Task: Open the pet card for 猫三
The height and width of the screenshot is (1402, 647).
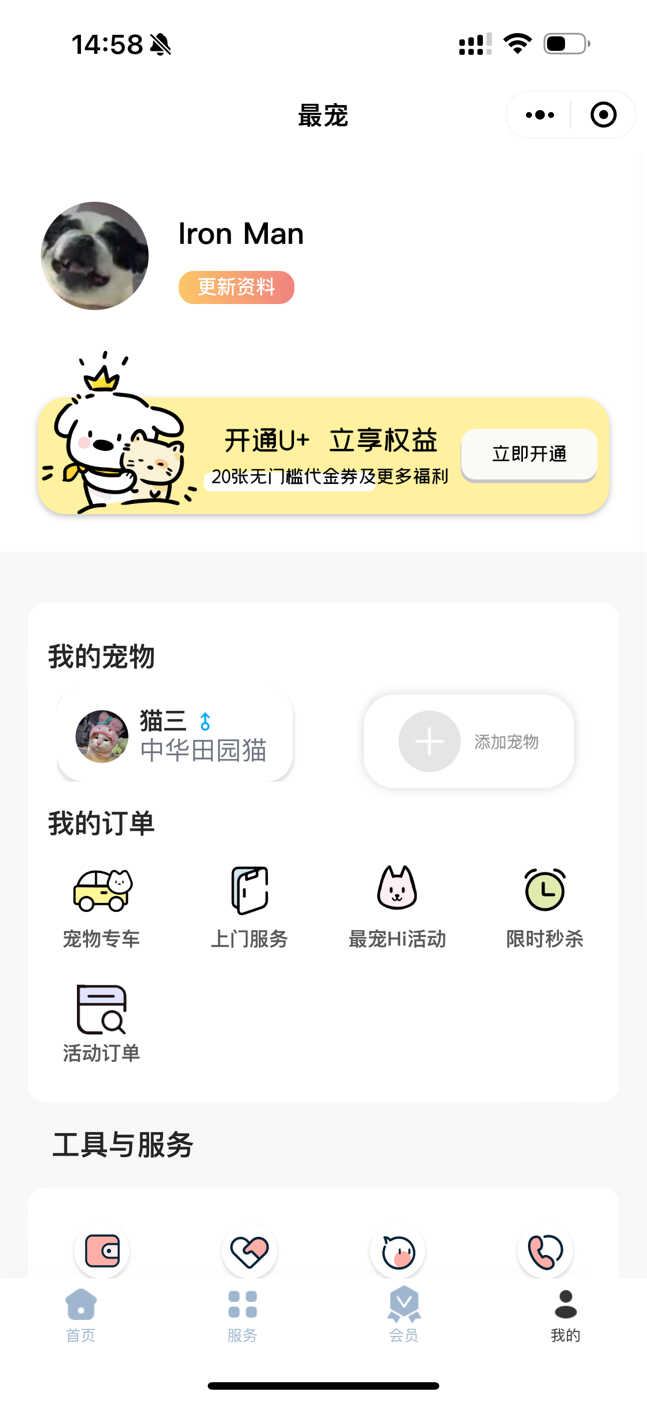Action: (175, 736)
